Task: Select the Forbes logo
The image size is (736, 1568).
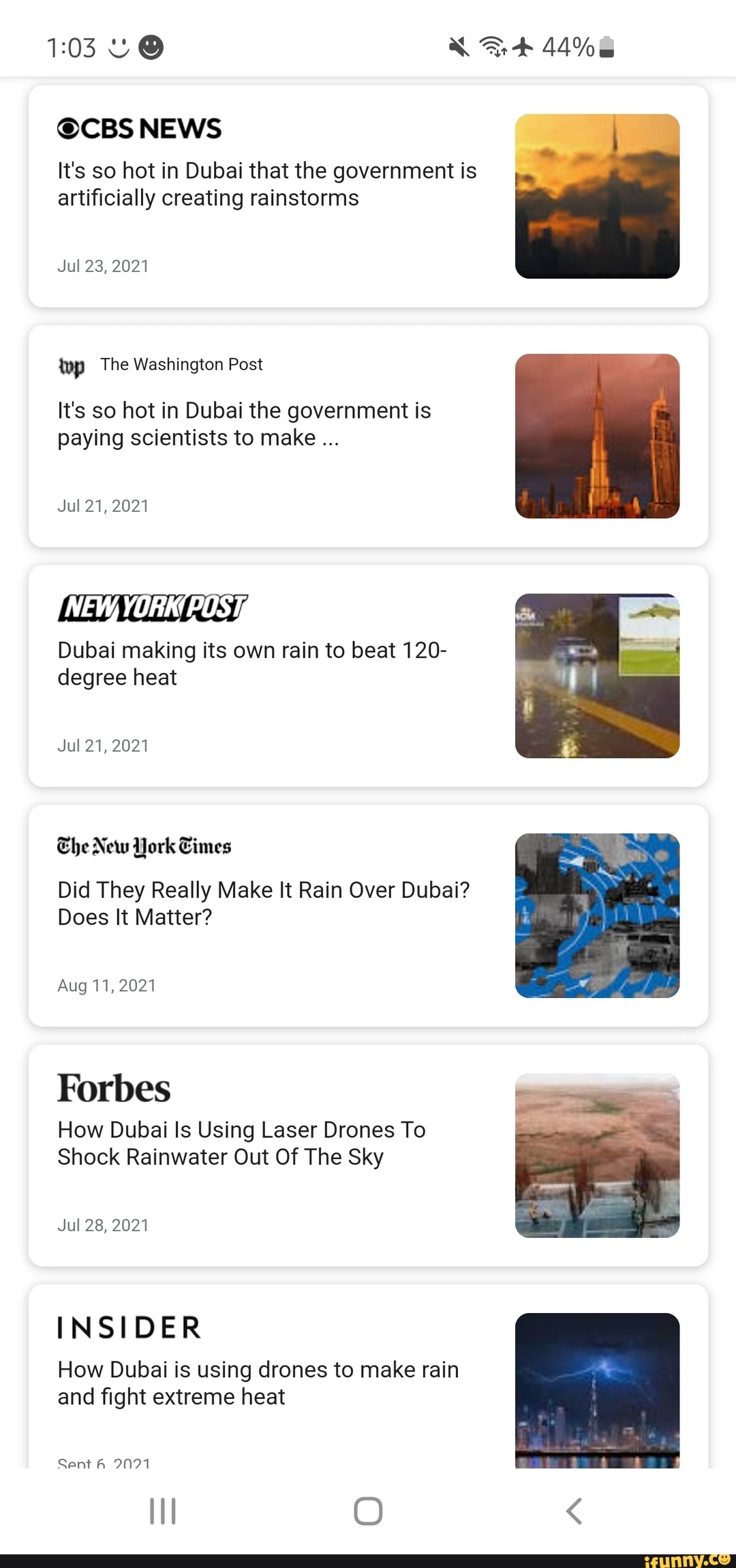Action: 114,1088
